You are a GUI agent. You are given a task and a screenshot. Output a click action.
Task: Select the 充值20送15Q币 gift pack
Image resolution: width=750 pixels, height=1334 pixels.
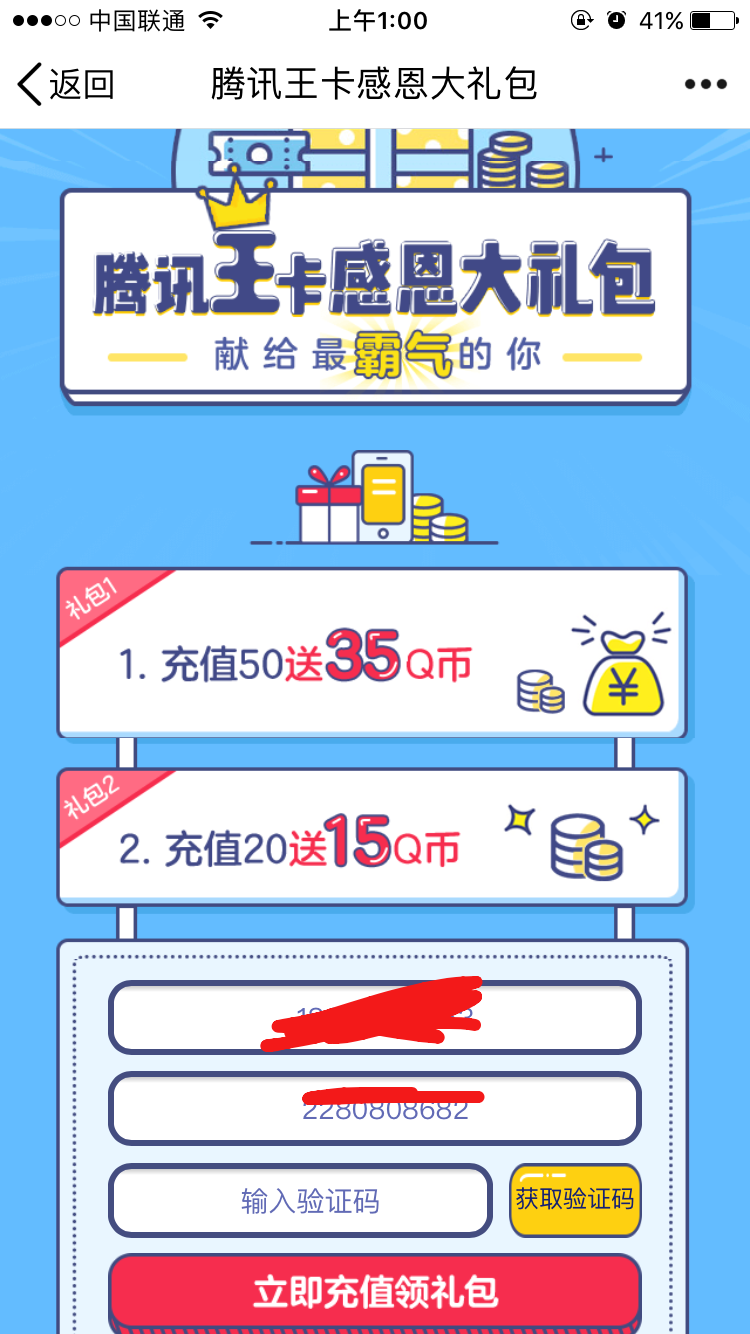click(372, 838)
